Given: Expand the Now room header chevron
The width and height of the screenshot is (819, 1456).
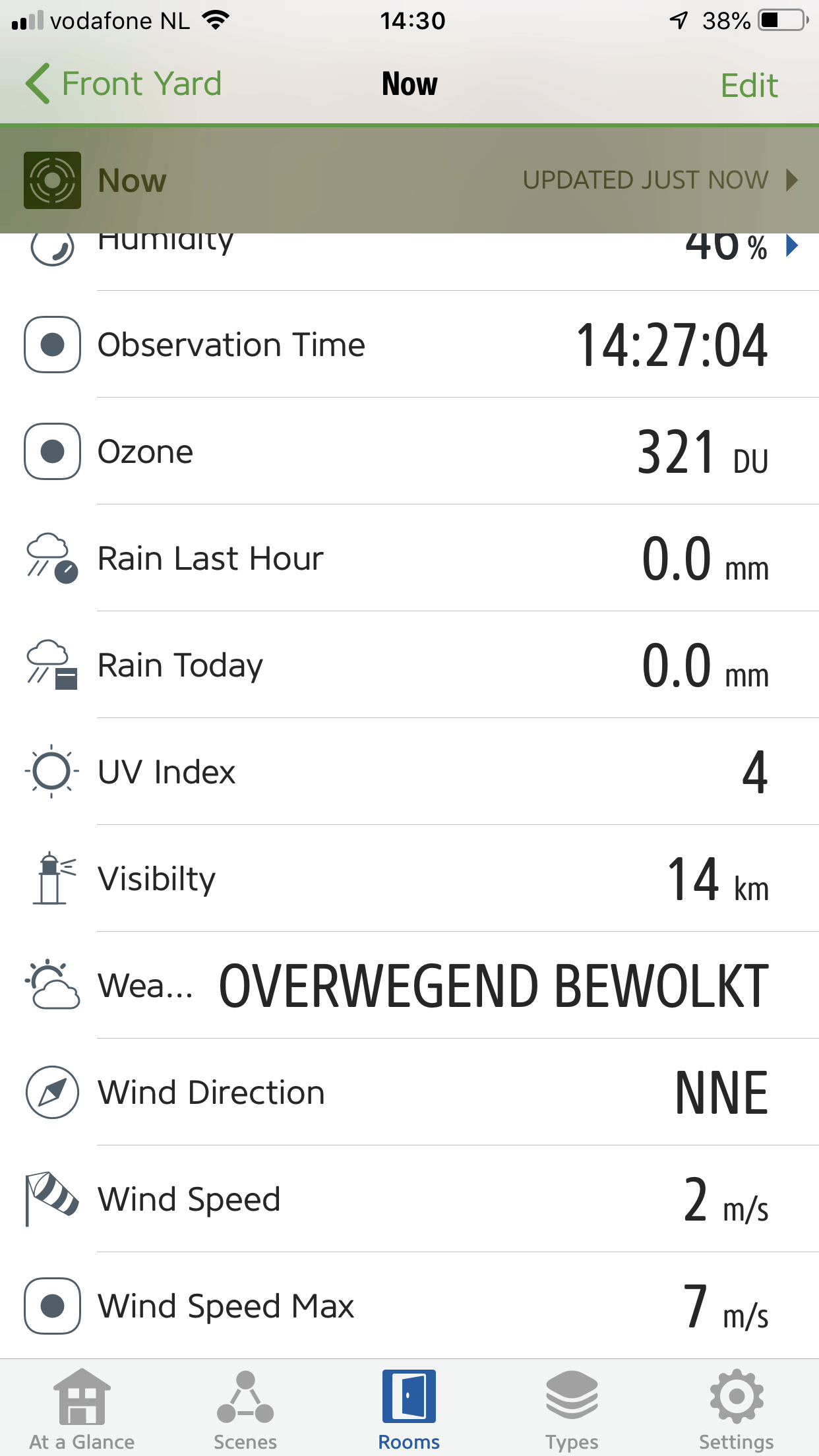Looking at the screenshot, I should click(x=791, y=179).
